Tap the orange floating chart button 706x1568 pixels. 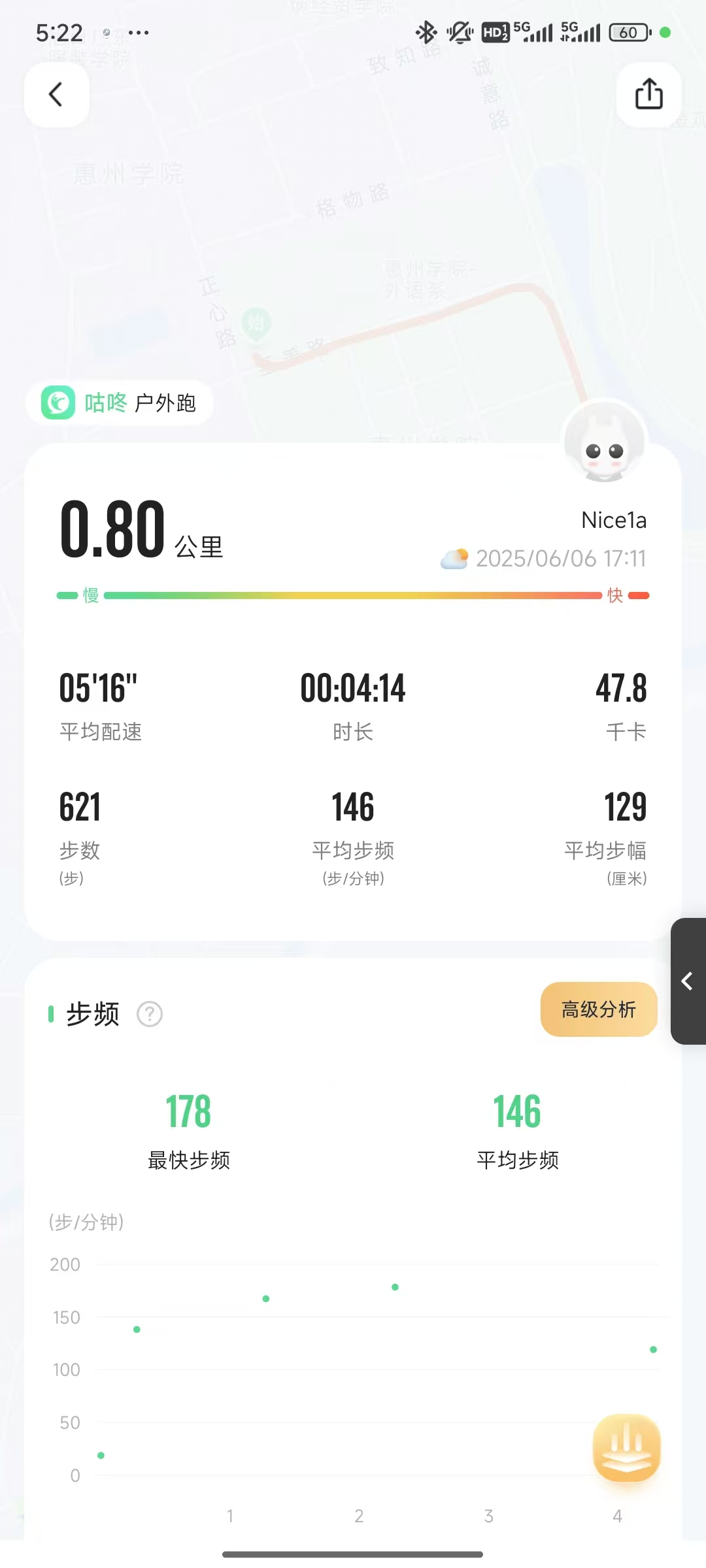point(626,1447)
